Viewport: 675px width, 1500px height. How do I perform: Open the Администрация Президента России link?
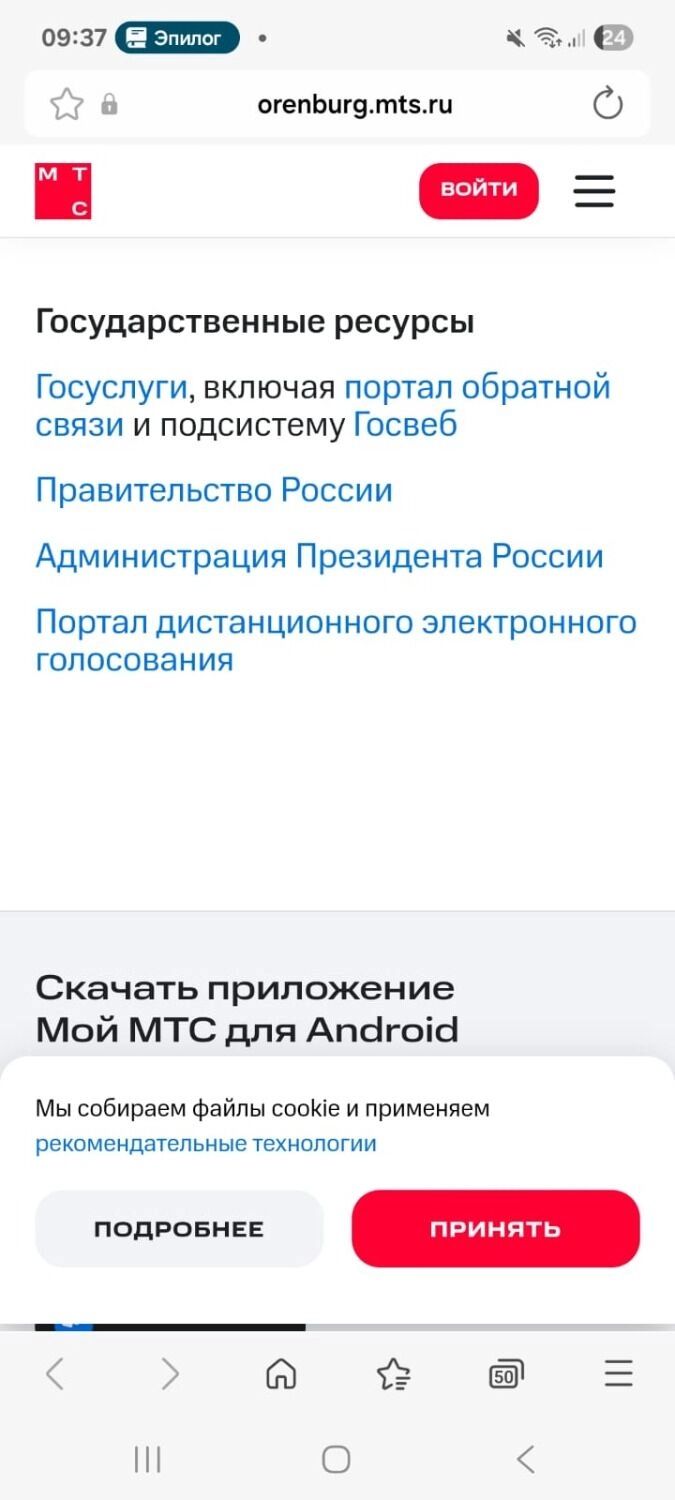click(x=319, y=556)
